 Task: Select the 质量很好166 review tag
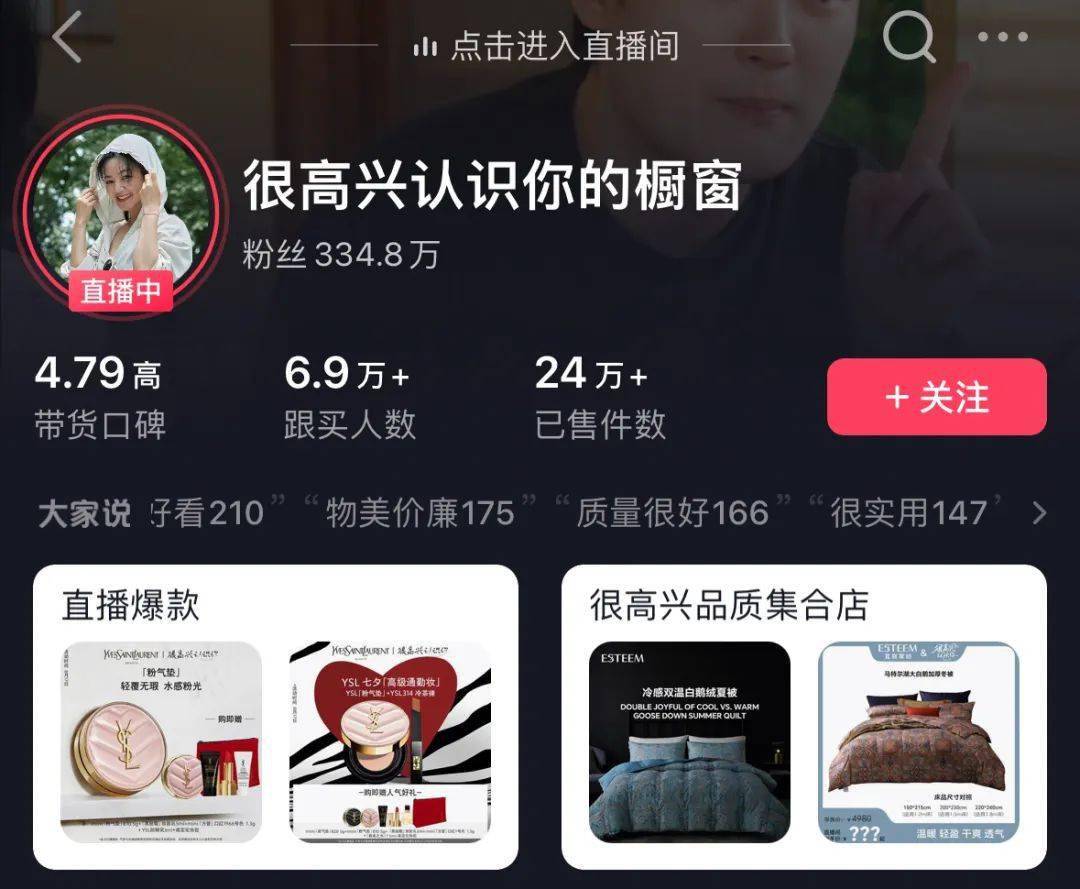pos(673,513)
